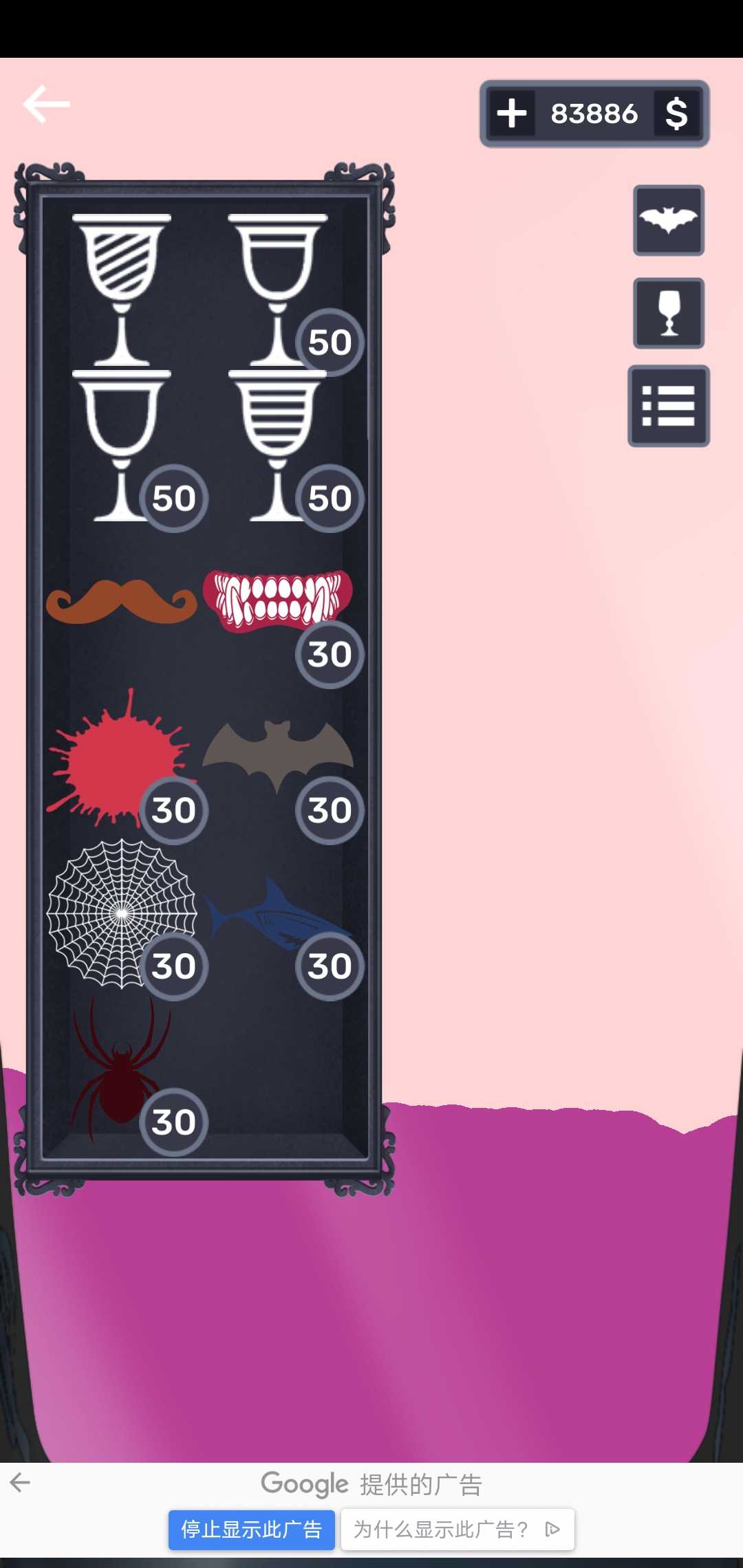Image resolution: width=743 pixels, height=1568 pixels.
Task: Select the brown mustache sticker
Action: point(122,601)
